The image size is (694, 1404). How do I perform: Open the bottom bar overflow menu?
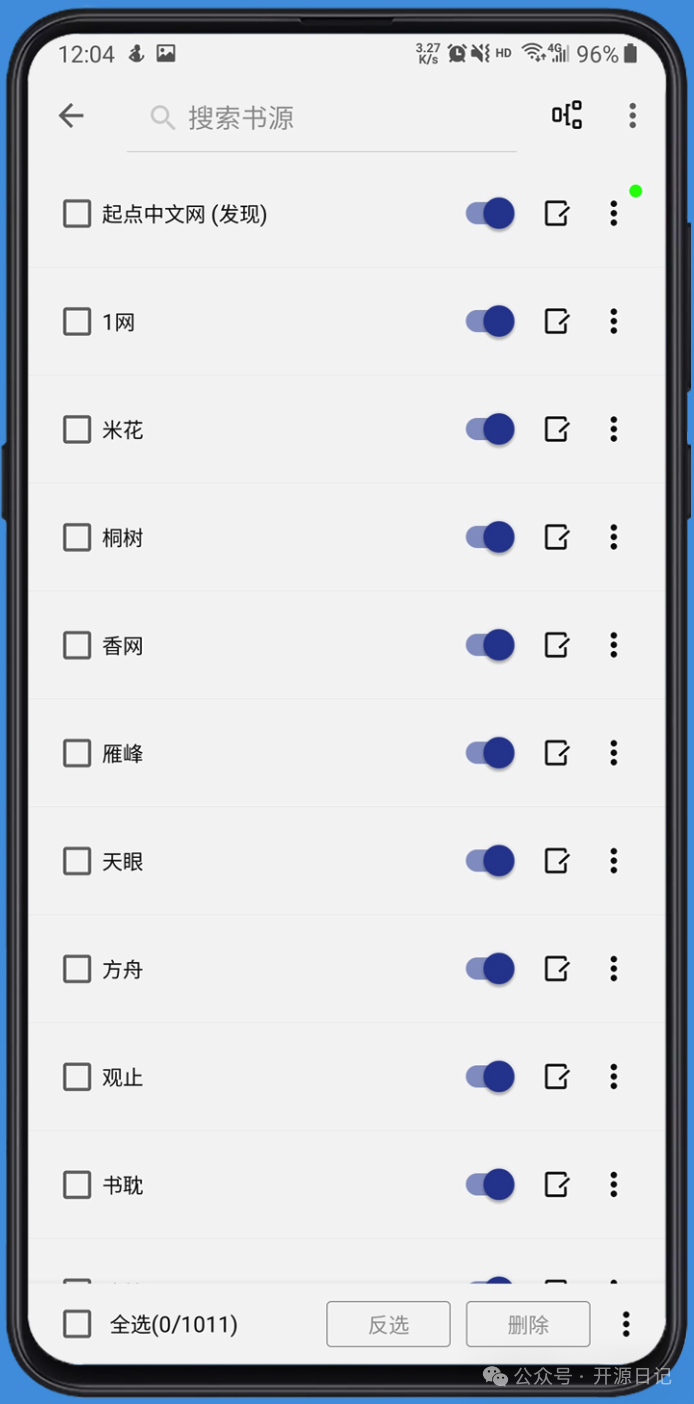tap(626, 1324)
